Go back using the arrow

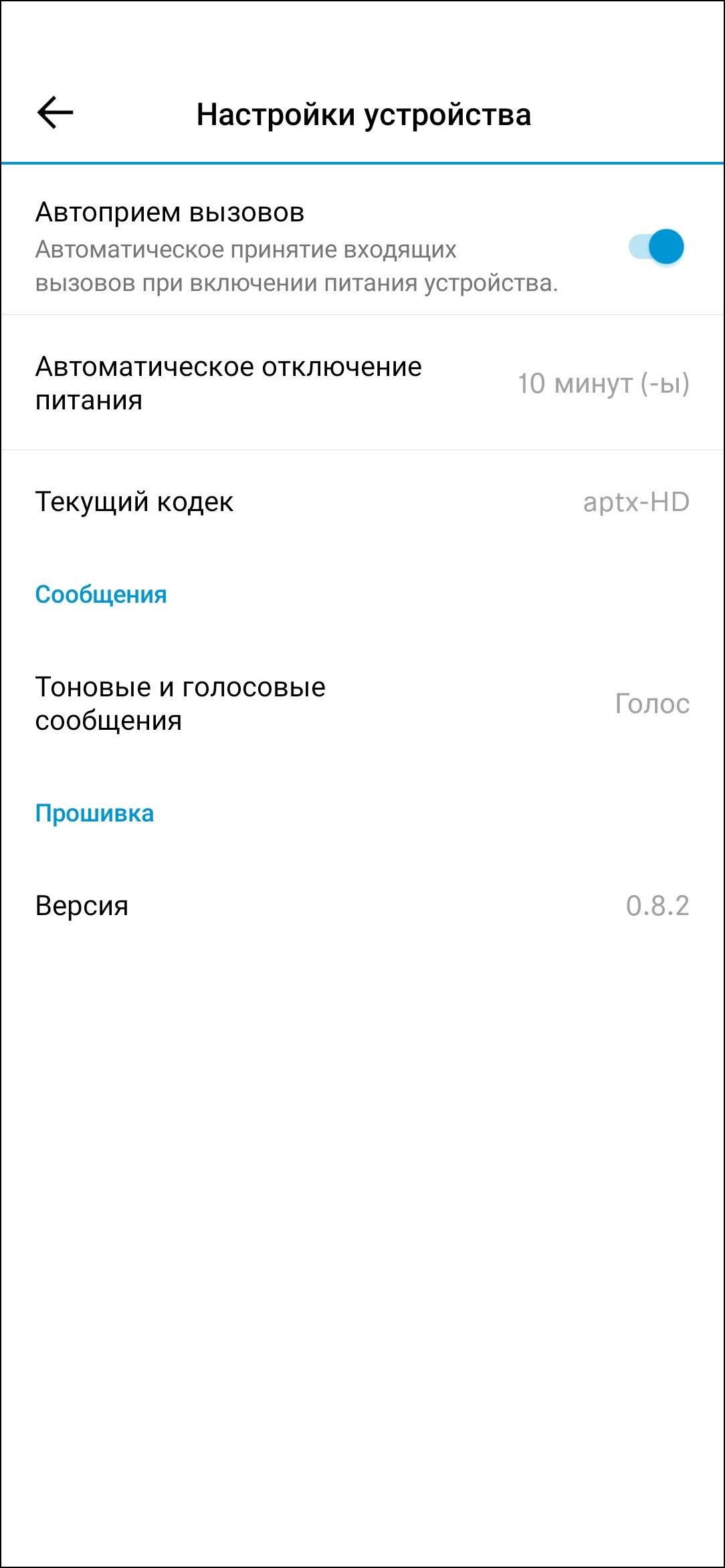point(55,113)
